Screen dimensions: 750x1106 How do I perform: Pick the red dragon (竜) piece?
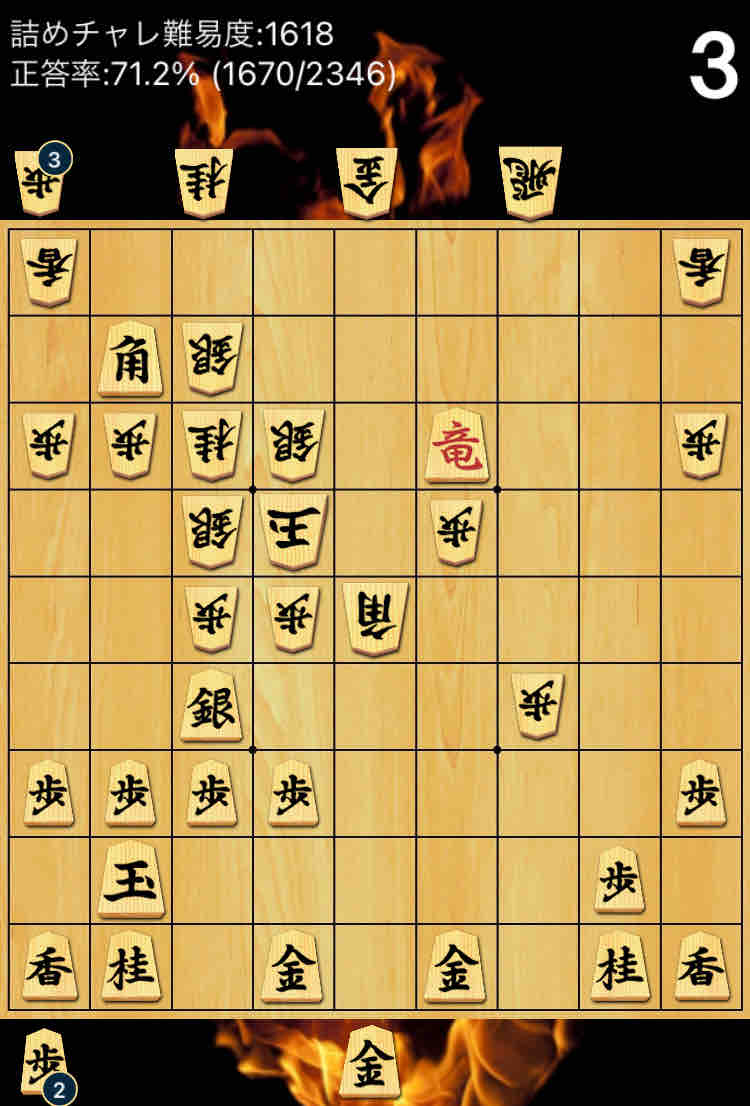[458, 446]
